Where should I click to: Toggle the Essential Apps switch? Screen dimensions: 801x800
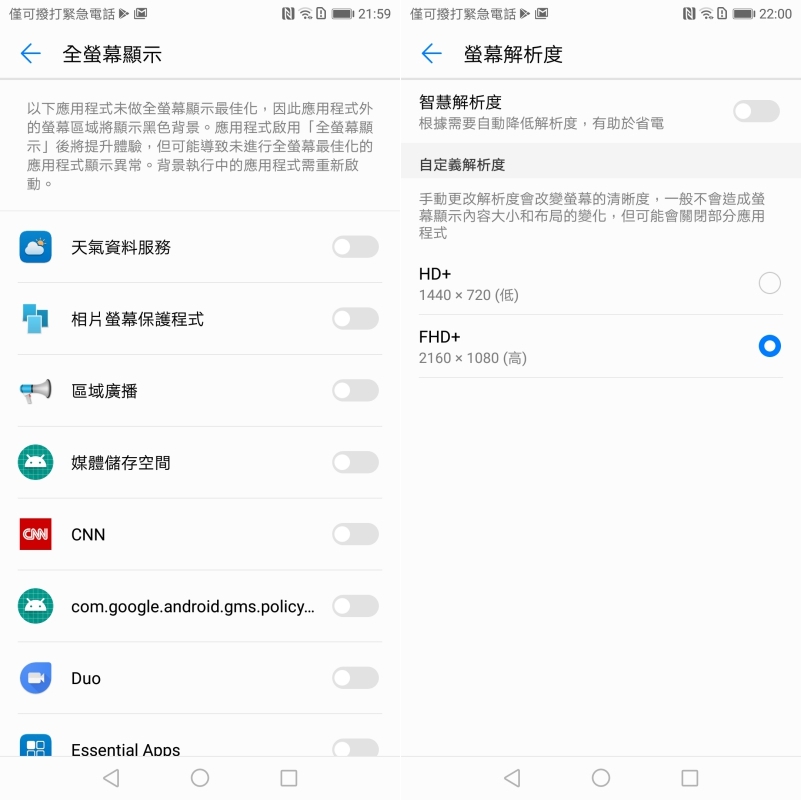(355, 748)
